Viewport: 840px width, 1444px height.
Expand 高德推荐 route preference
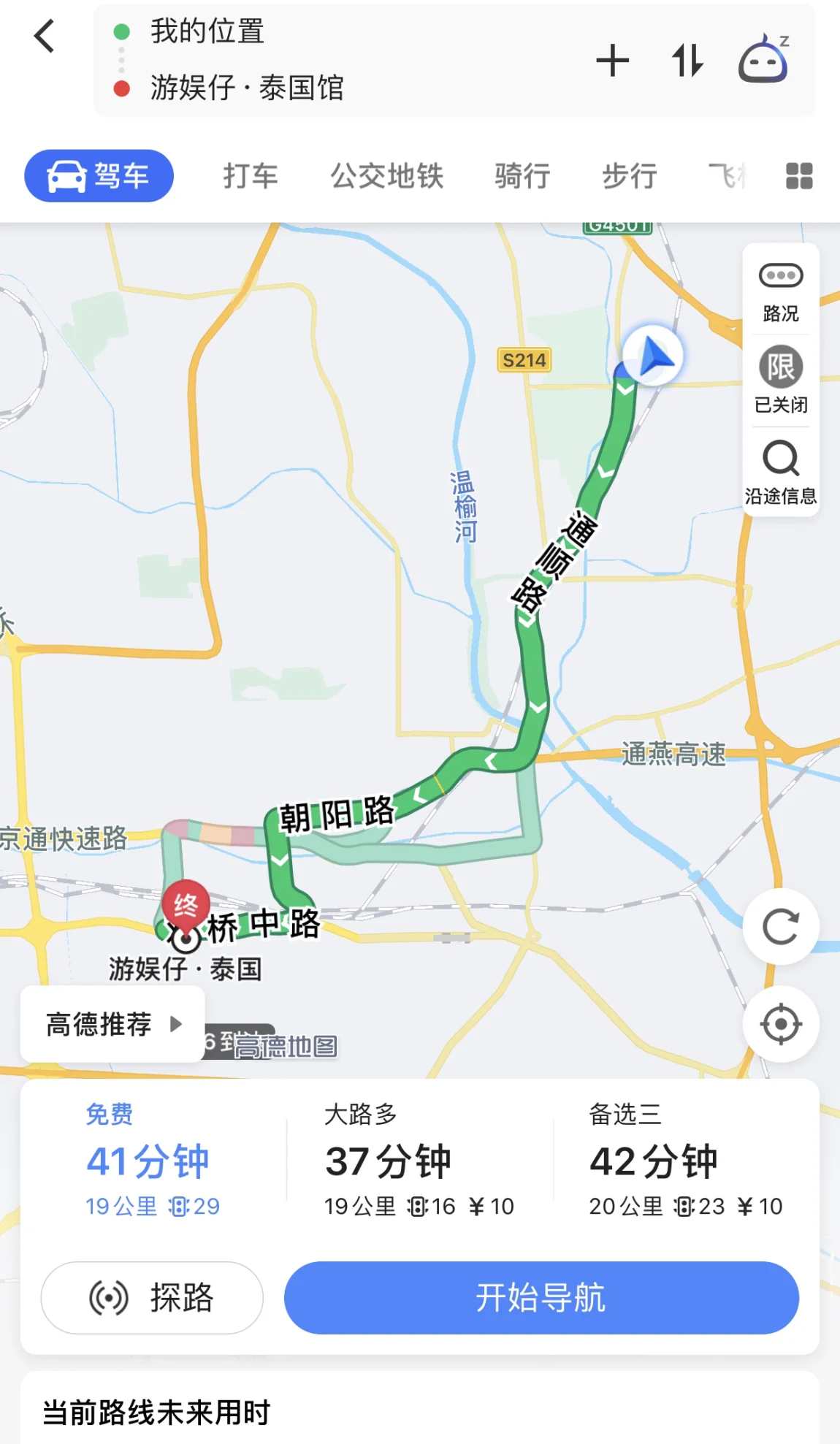[112, 1024]
